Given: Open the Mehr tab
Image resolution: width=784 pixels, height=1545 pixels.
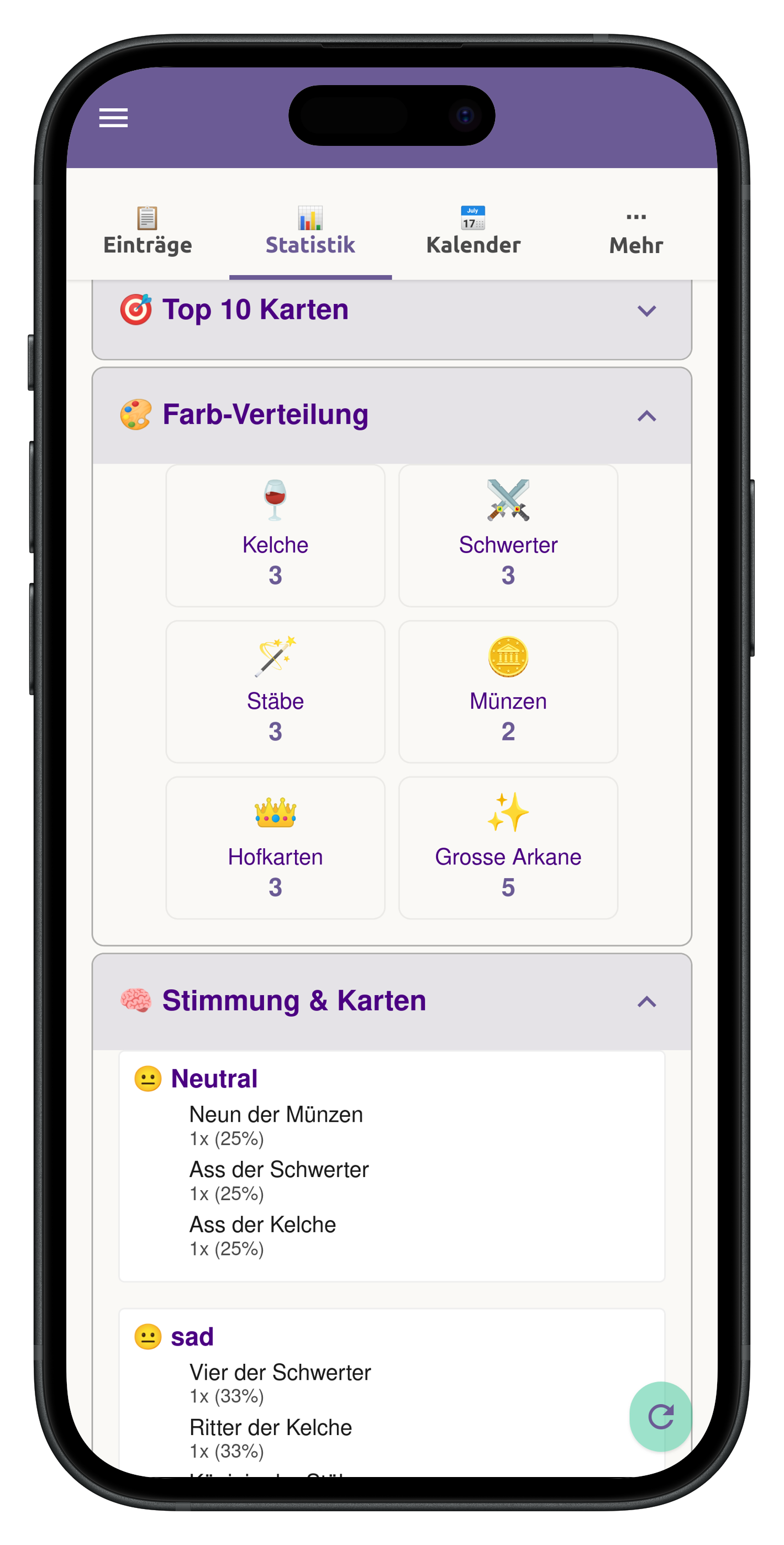Looking at the screenshot, I should tap(636, 232).
